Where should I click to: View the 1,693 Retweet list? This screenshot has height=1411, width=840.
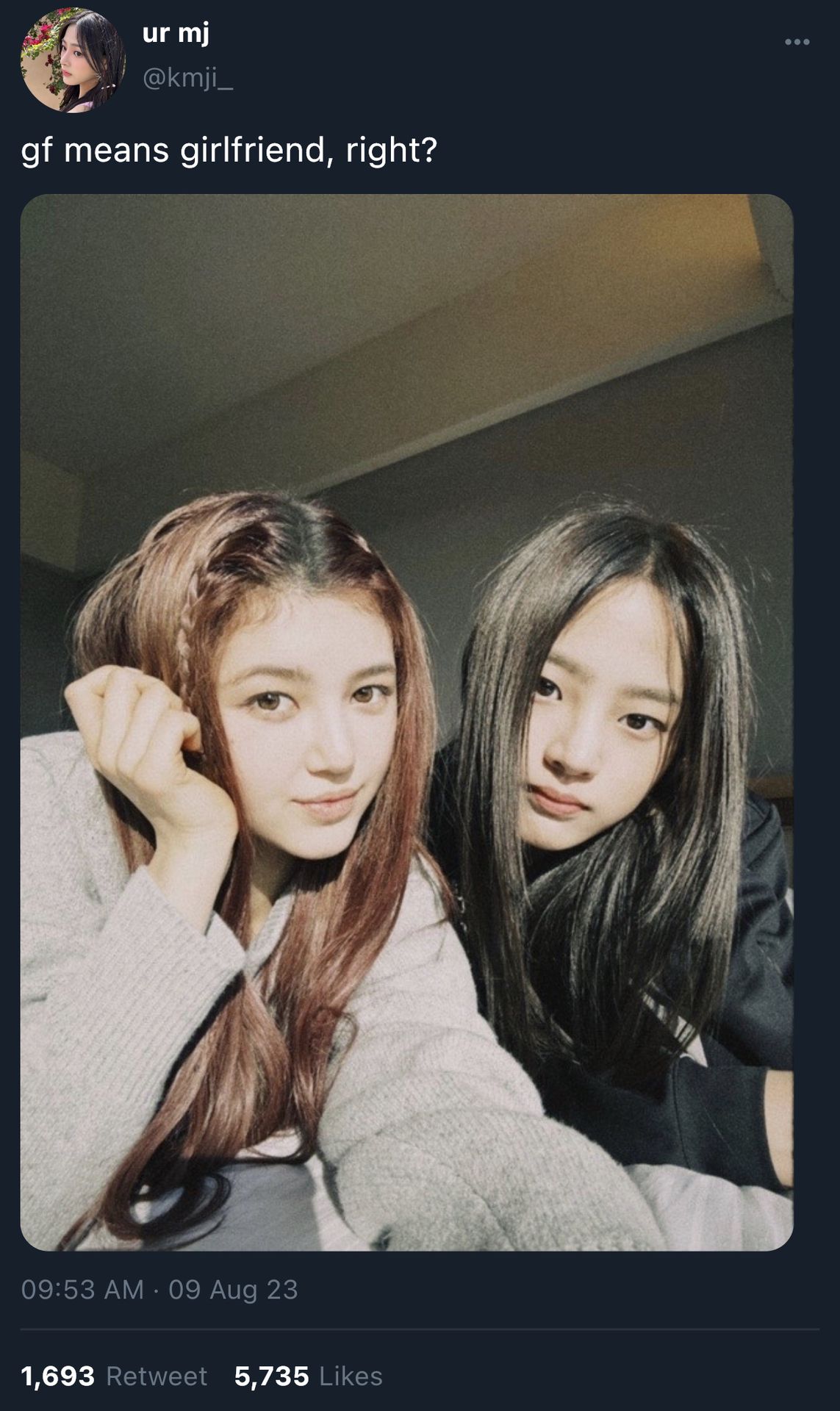tap(114, 1376)
